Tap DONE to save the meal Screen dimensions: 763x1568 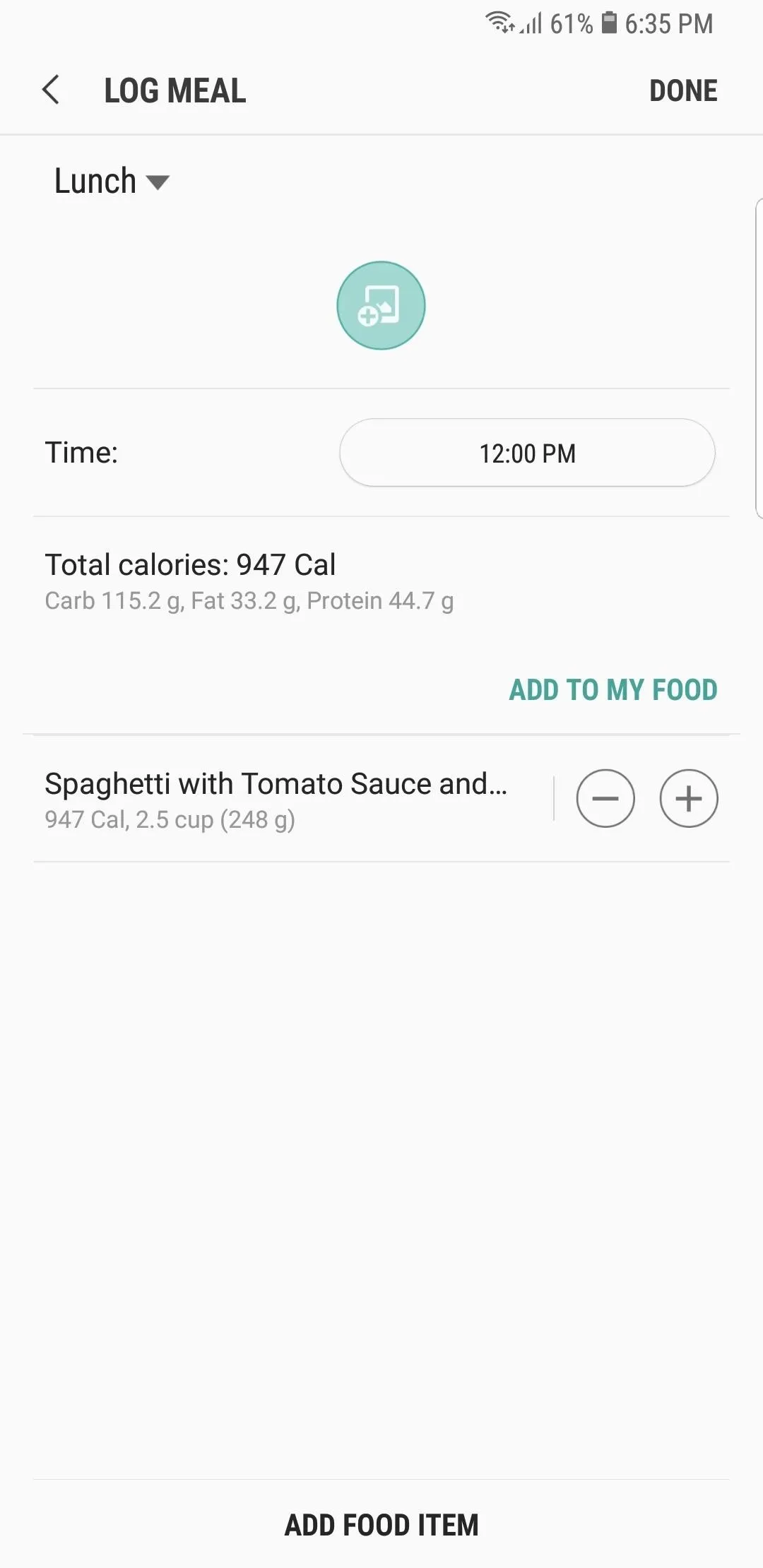click(683, 91)
